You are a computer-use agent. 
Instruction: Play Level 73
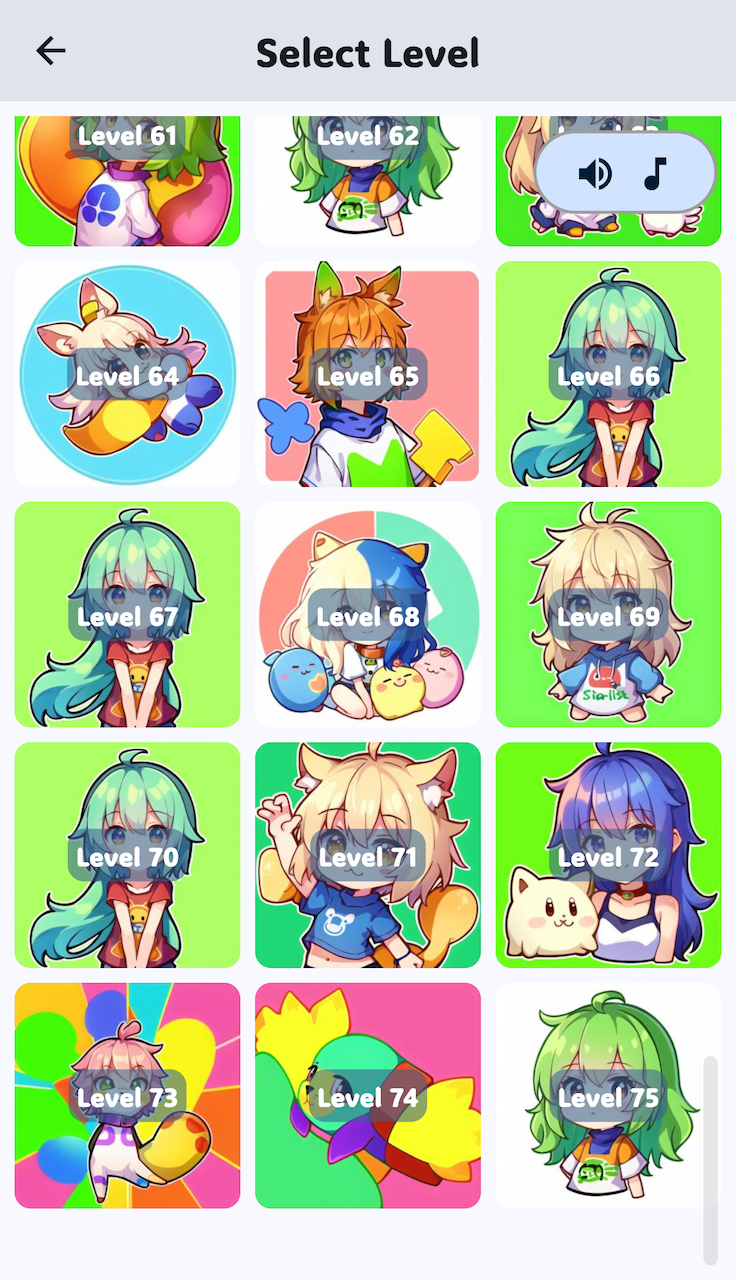click(127, 1096)
